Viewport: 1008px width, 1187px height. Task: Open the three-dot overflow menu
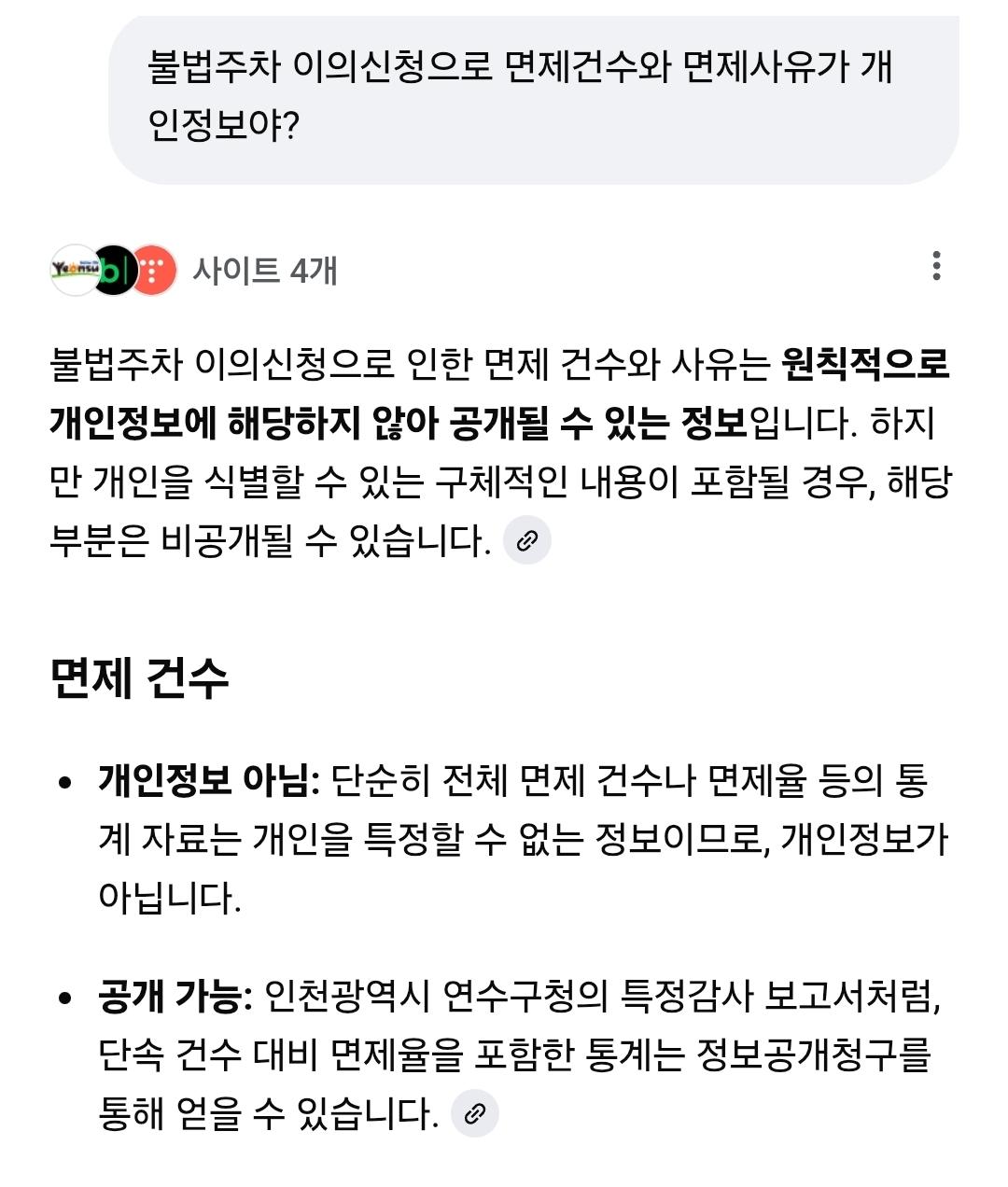[936, 267]
